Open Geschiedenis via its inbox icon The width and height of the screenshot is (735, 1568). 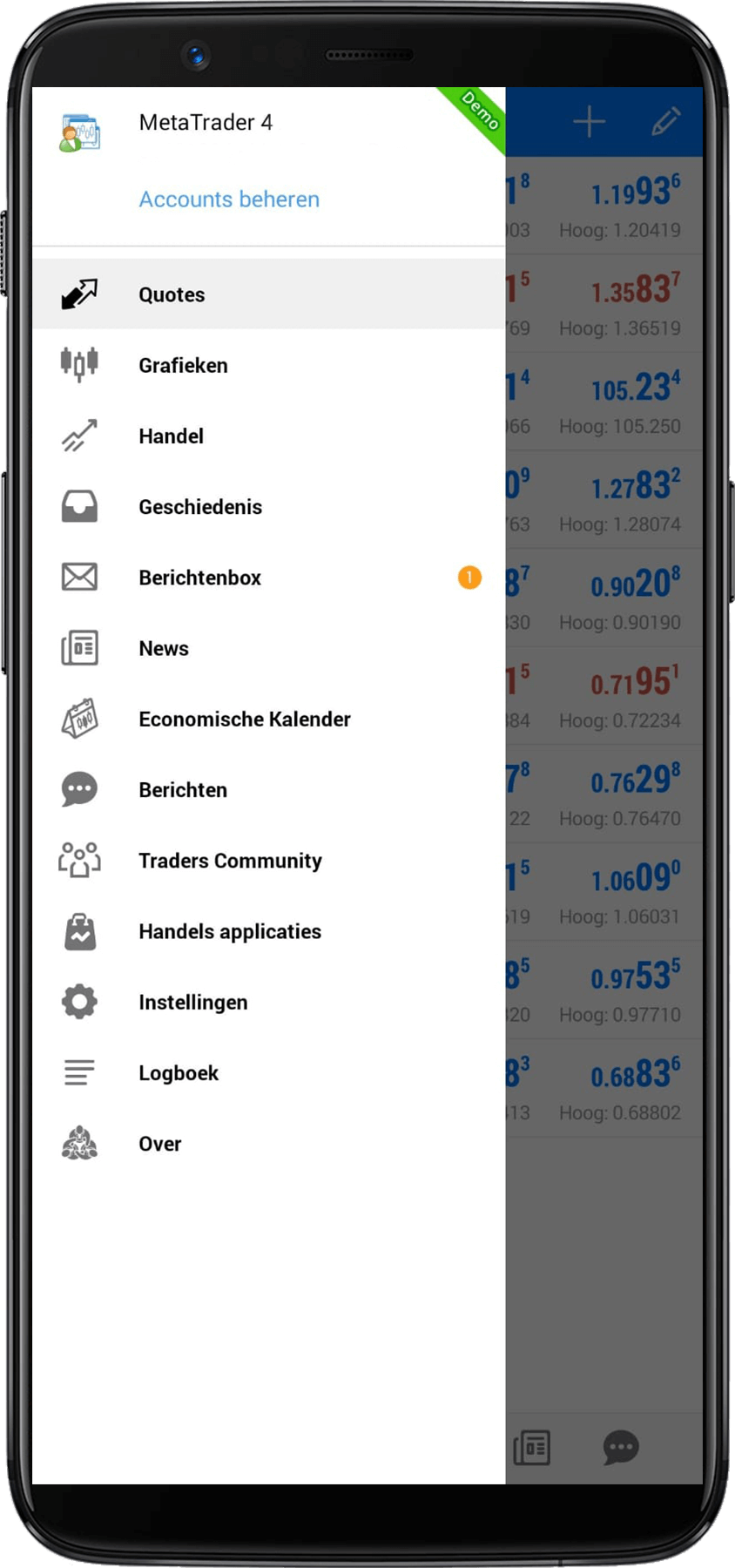(79, 506)
